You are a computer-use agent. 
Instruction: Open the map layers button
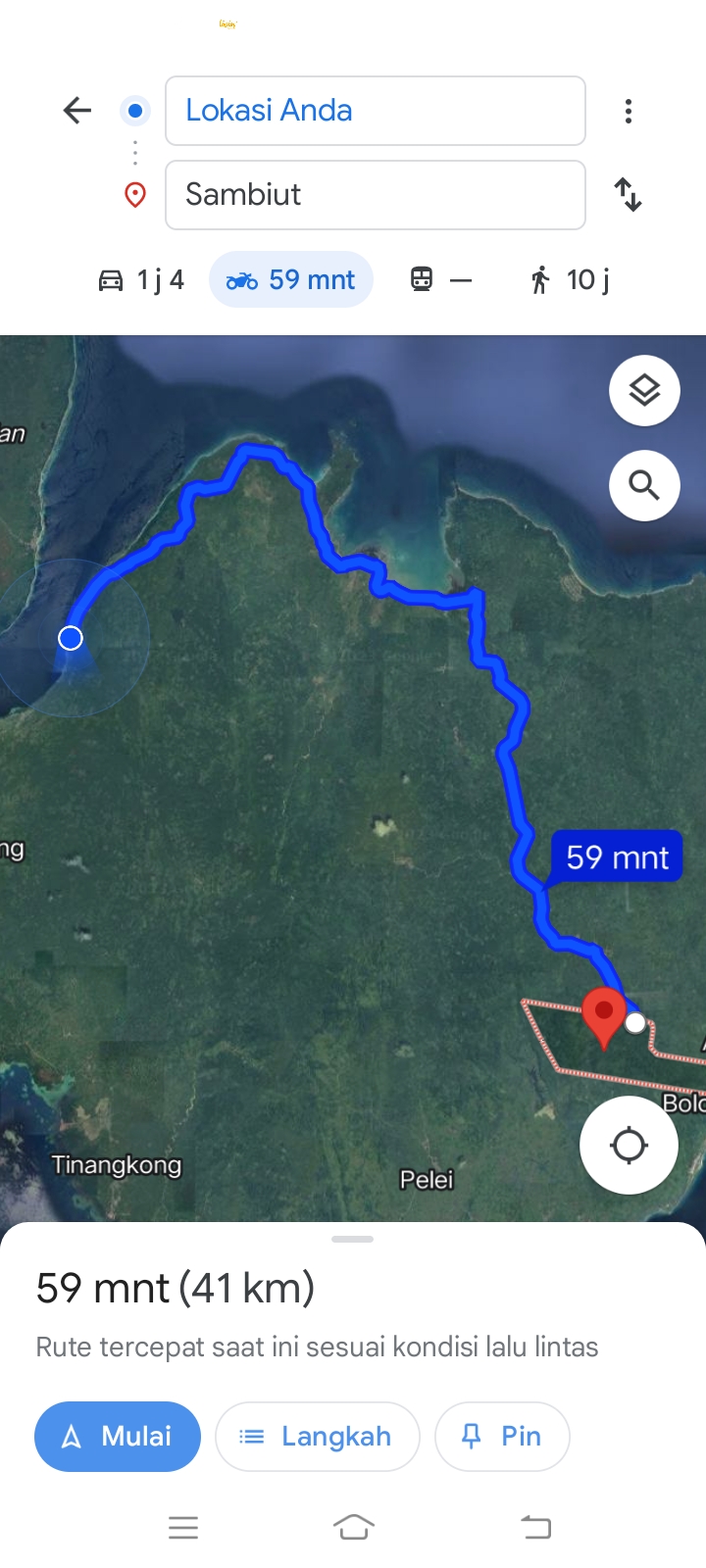(644, 391)
